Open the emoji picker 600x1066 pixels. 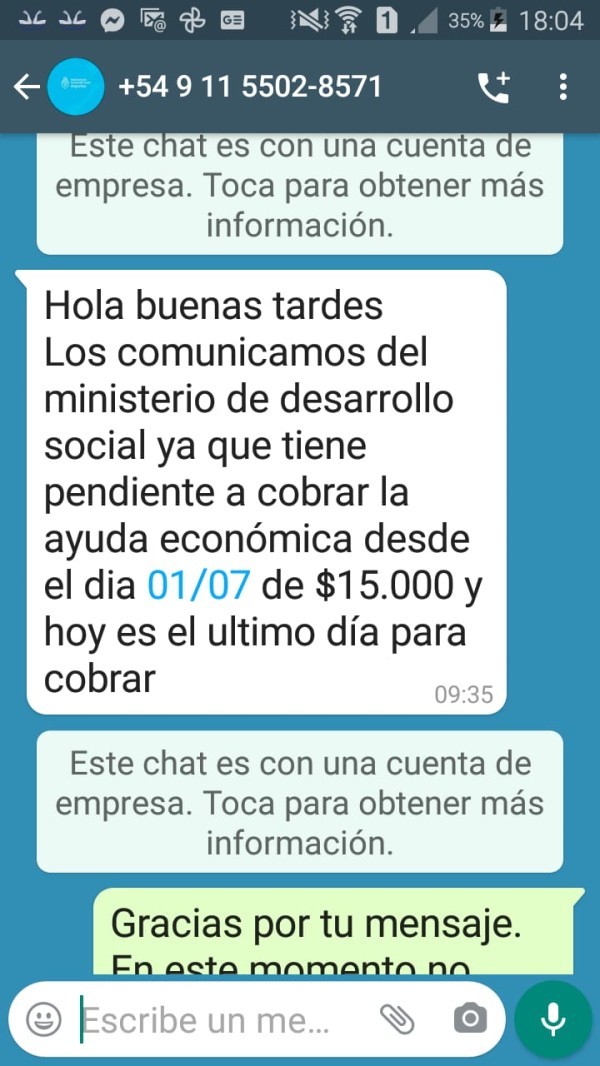pos(43,1019)
